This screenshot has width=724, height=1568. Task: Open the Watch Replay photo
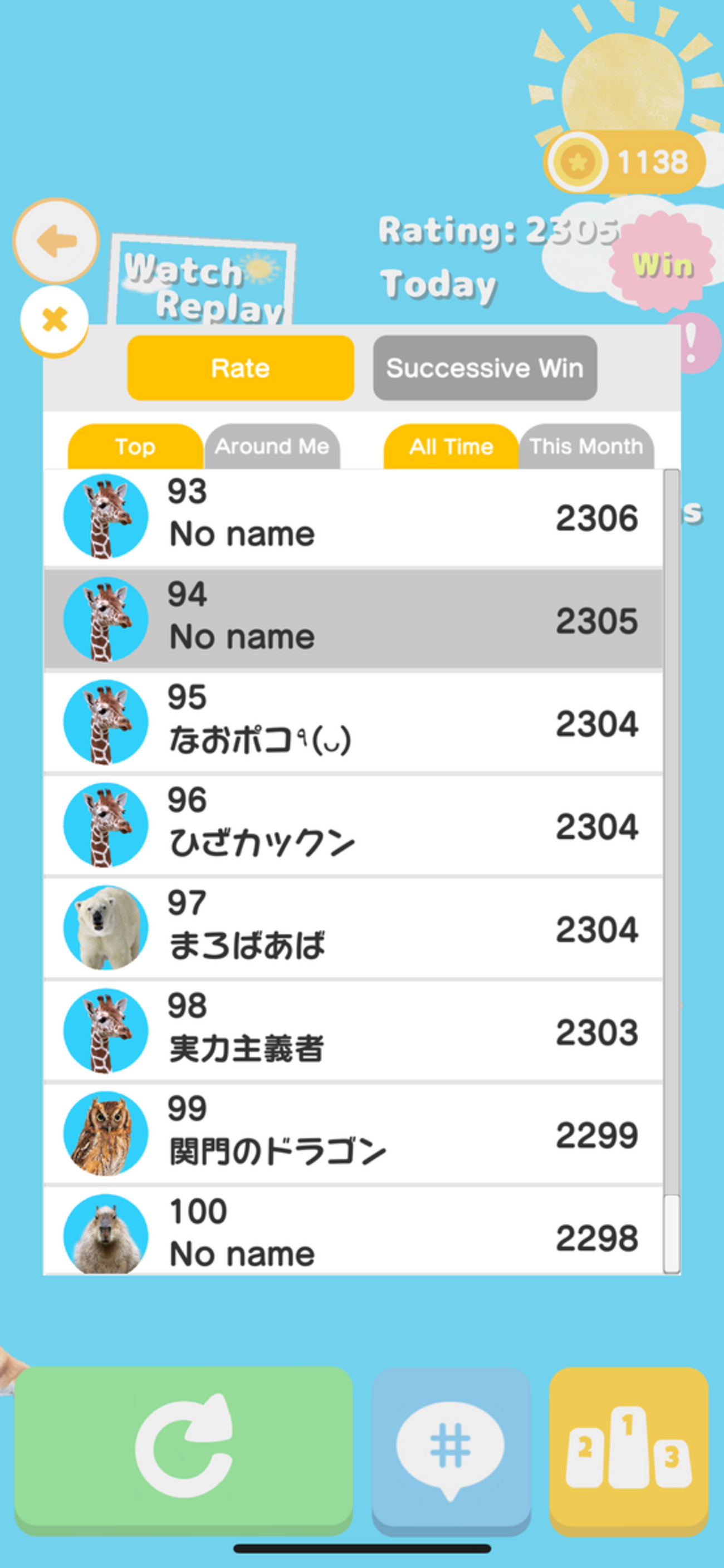[x=202, y=281]
